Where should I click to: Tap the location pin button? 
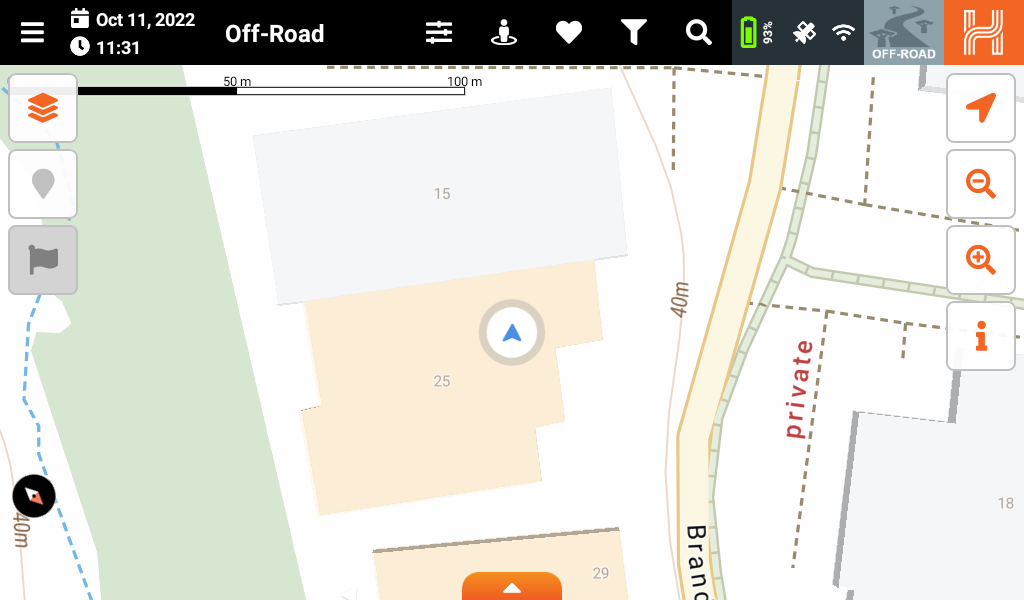coord(43,184)
